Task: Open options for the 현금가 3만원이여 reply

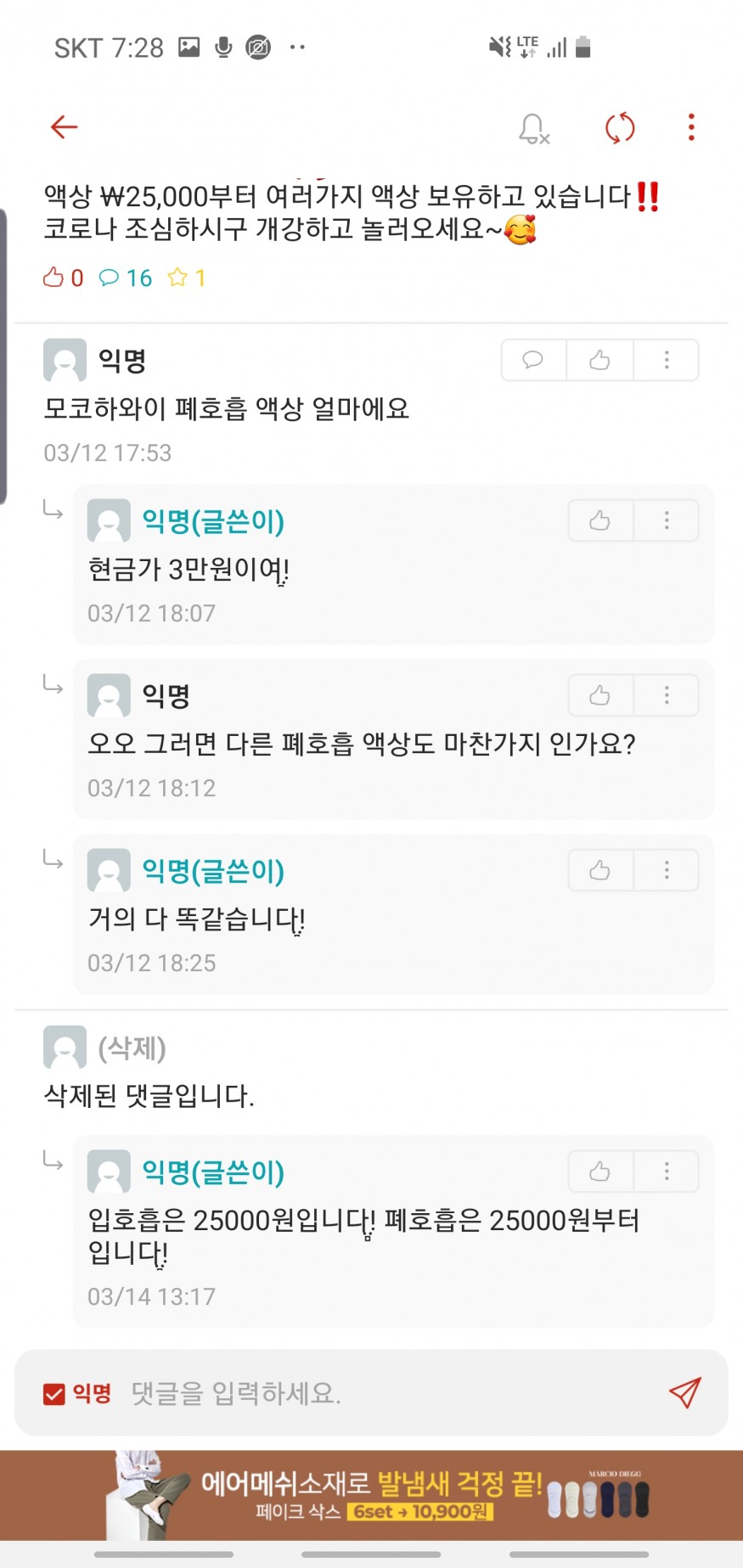Action: pos(667,520)
